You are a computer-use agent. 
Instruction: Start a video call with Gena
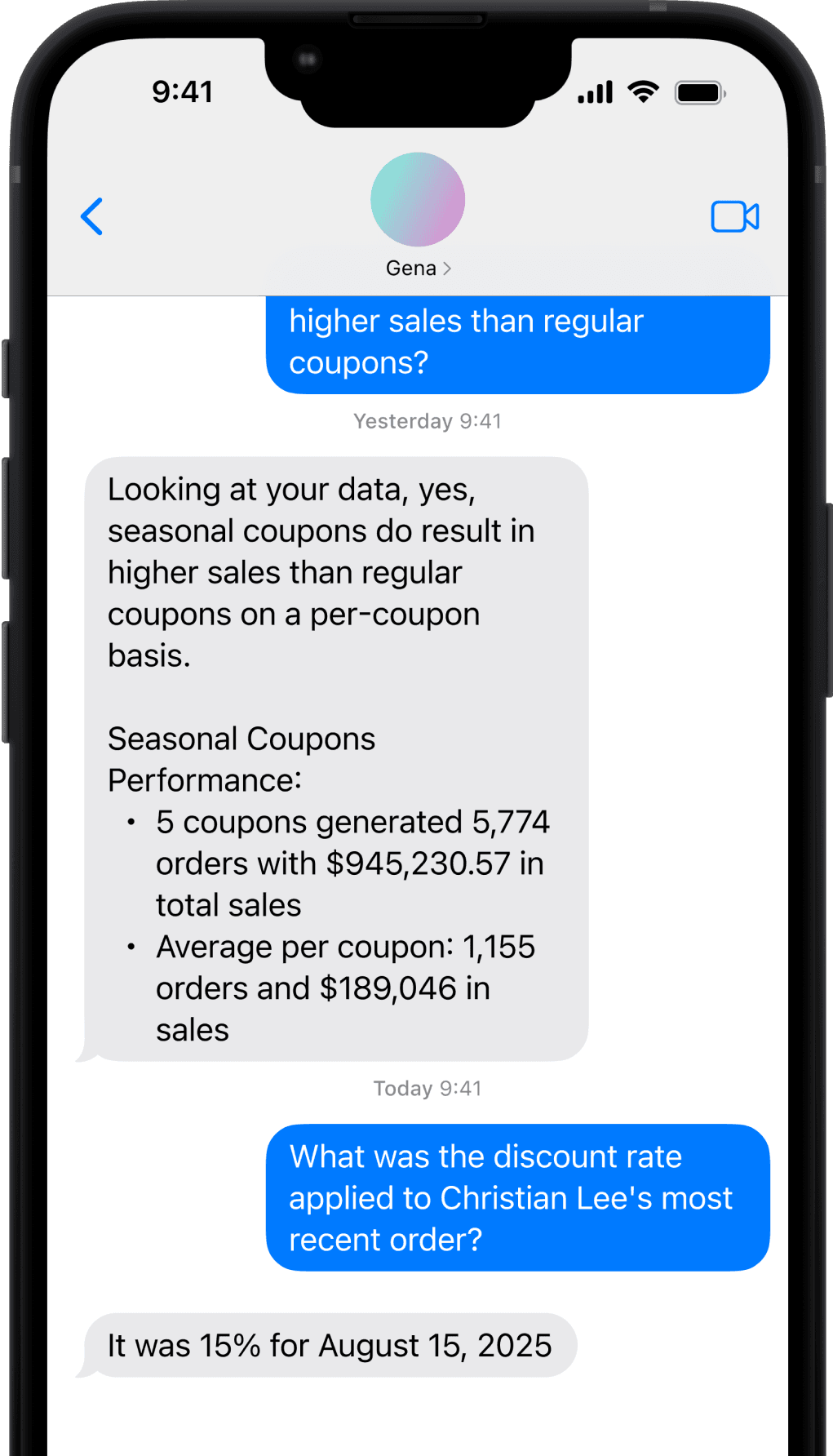(x=734, y=216)
